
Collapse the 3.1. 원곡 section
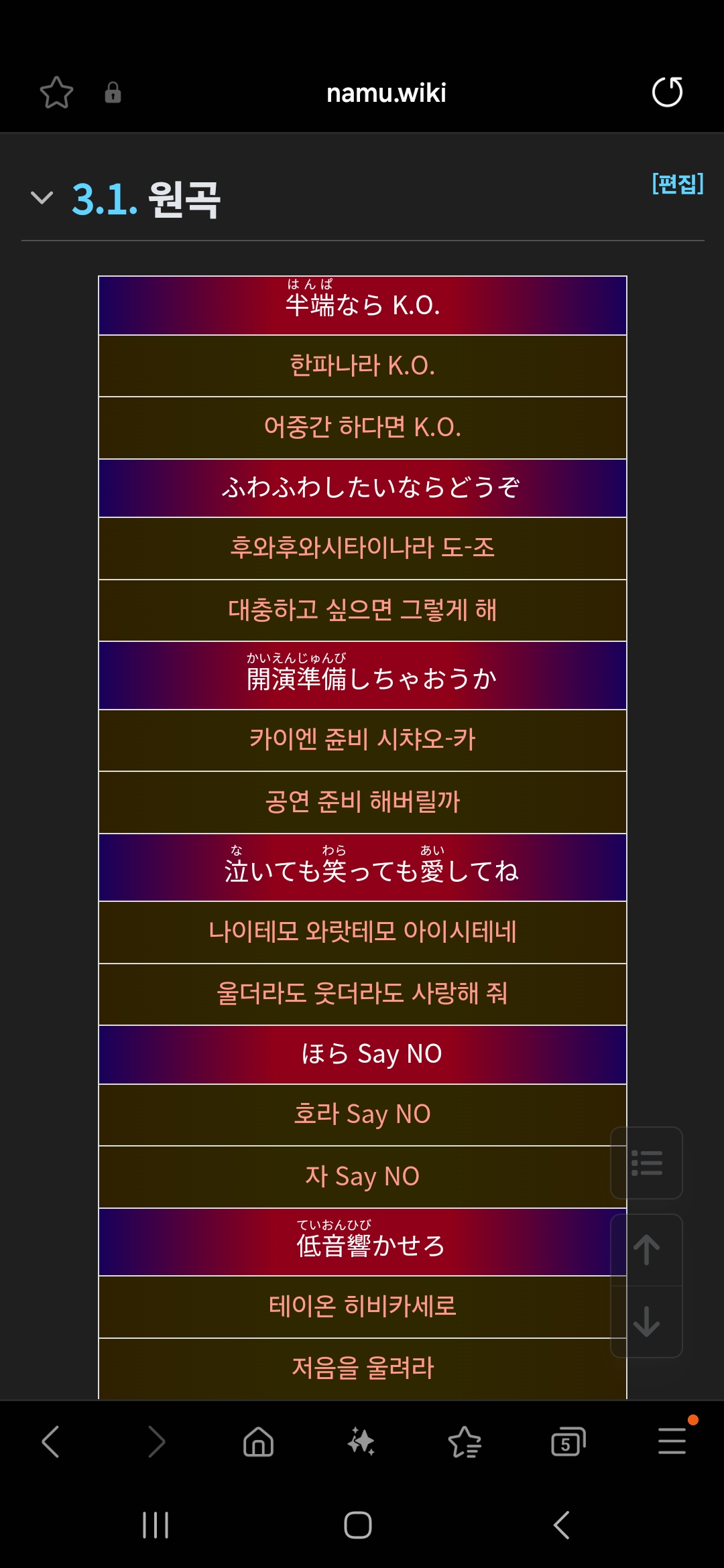coord(42,198)
